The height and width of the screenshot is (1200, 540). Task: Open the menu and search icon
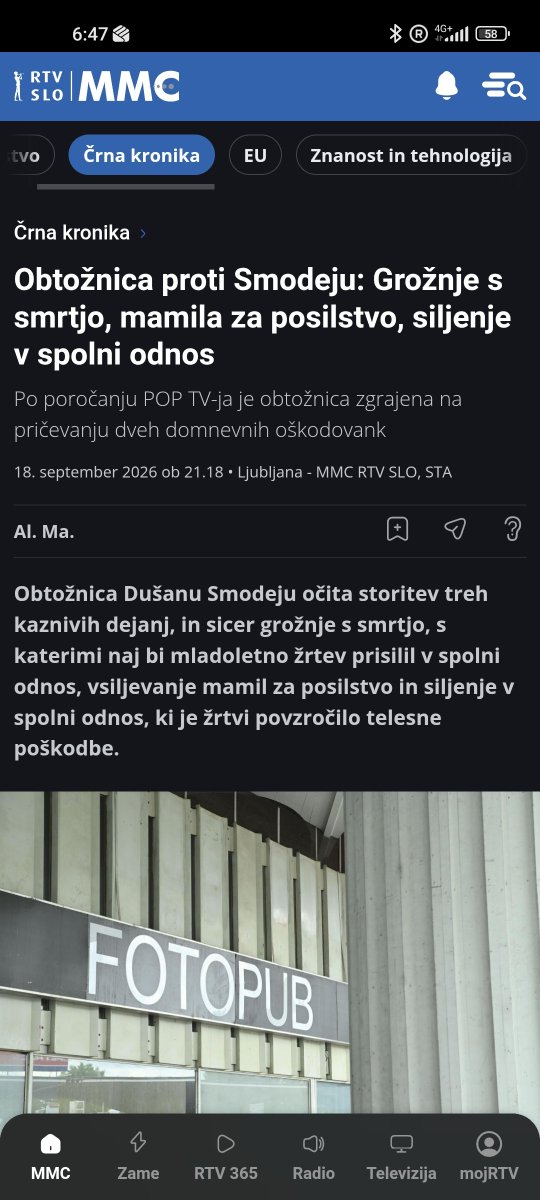pos(503,86)
